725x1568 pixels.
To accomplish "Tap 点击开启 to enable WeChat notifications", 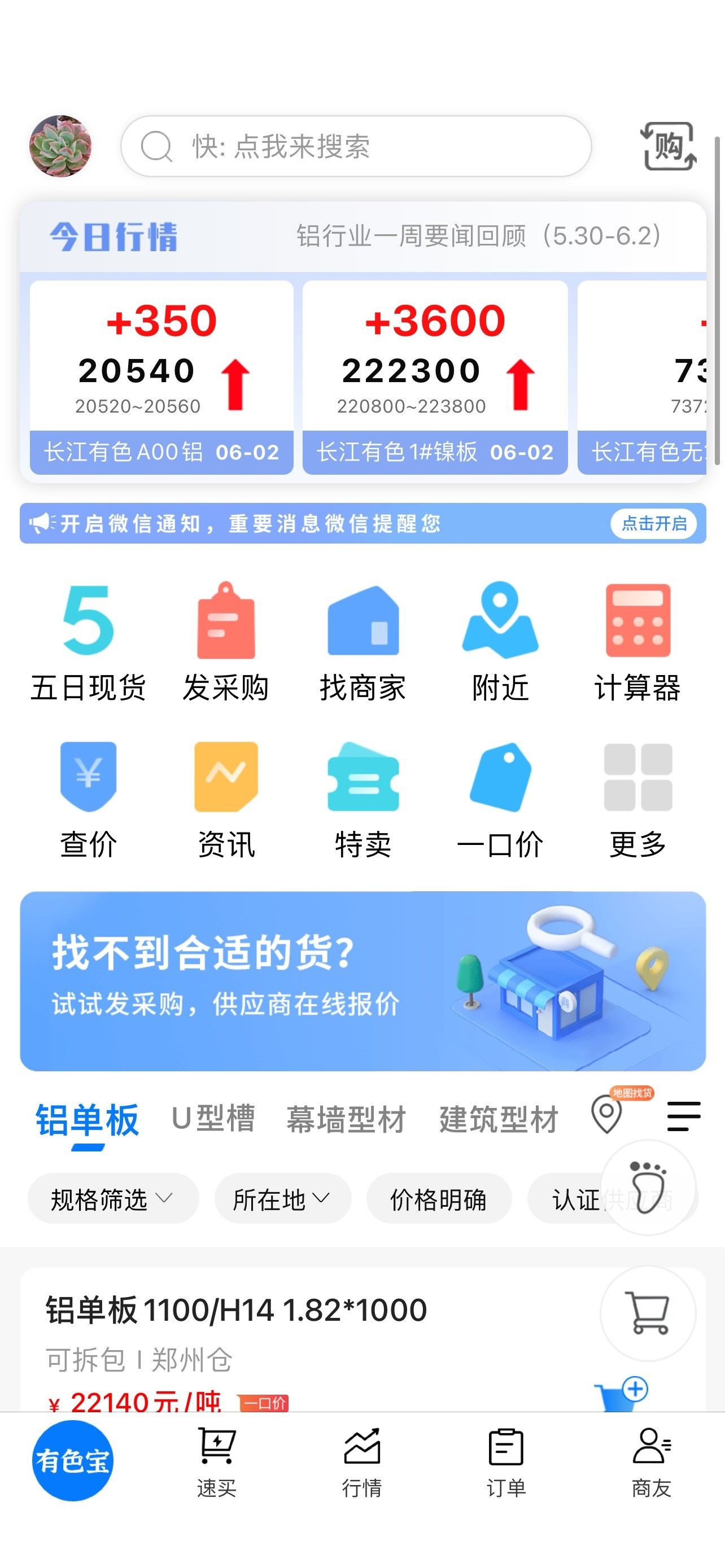I will pyautogui.click(x=654, y=523).
